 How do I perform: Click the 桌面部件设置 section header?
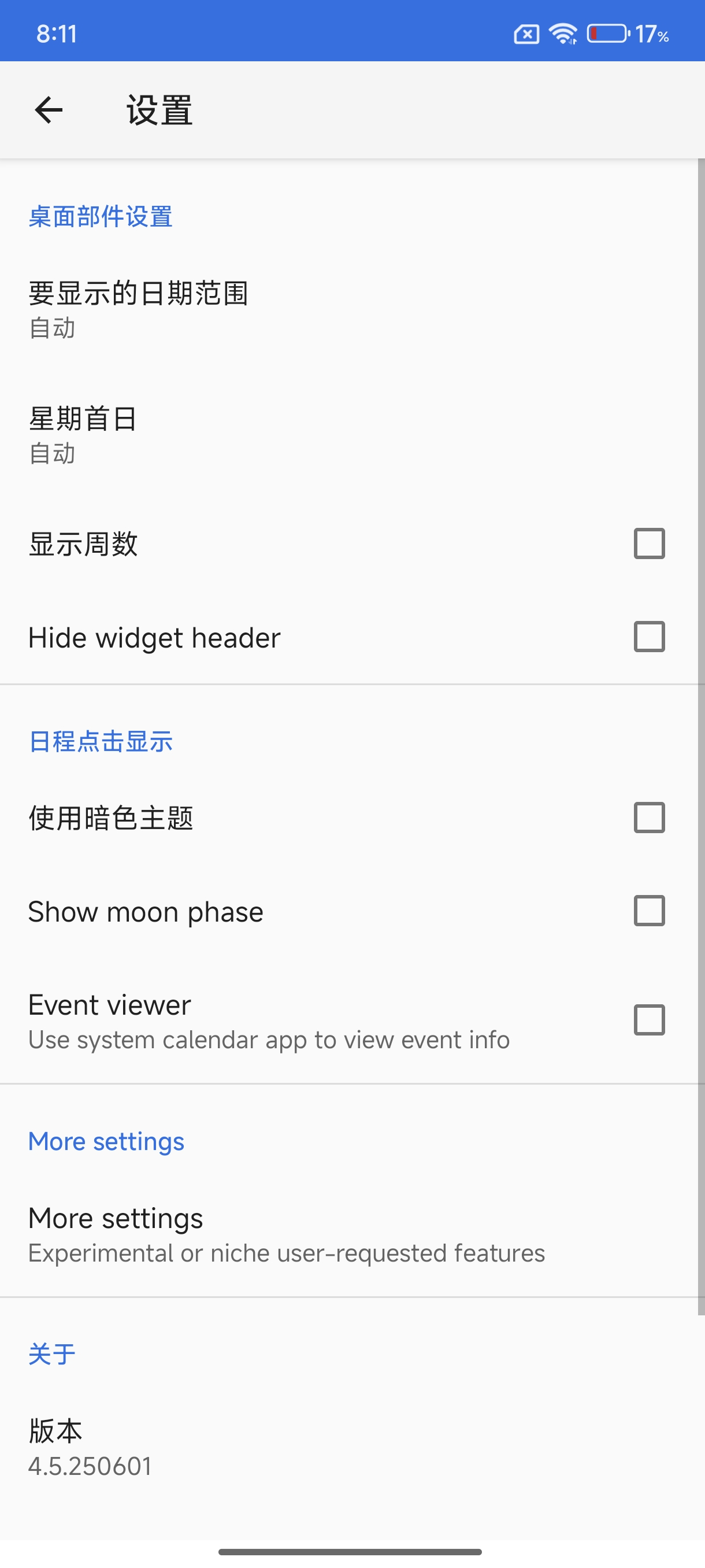(x=100, y=217)
